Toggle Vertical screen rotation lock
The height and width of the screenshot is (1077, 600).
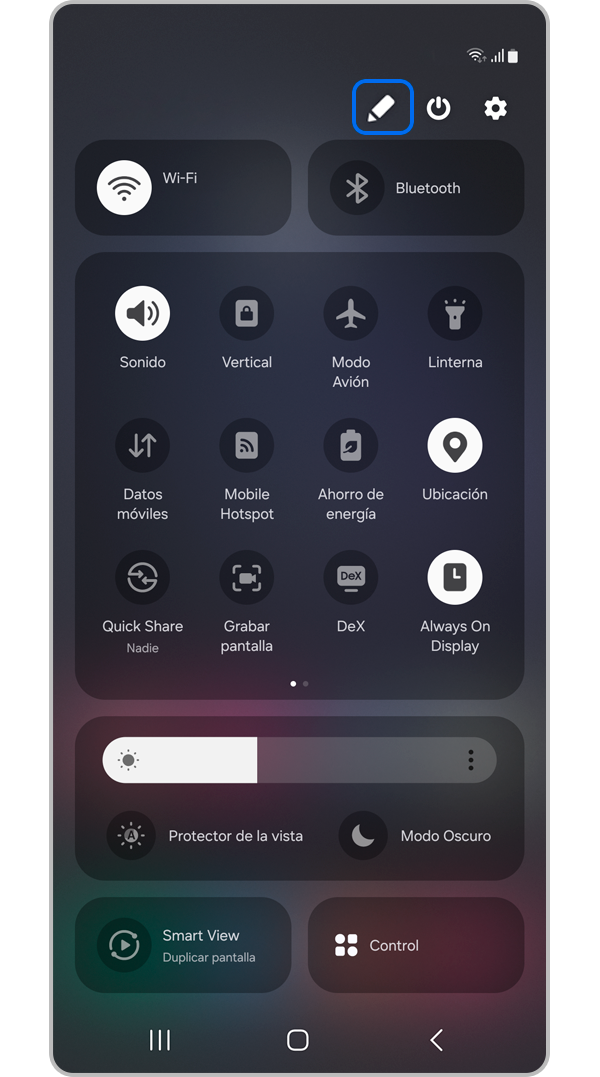247,314
